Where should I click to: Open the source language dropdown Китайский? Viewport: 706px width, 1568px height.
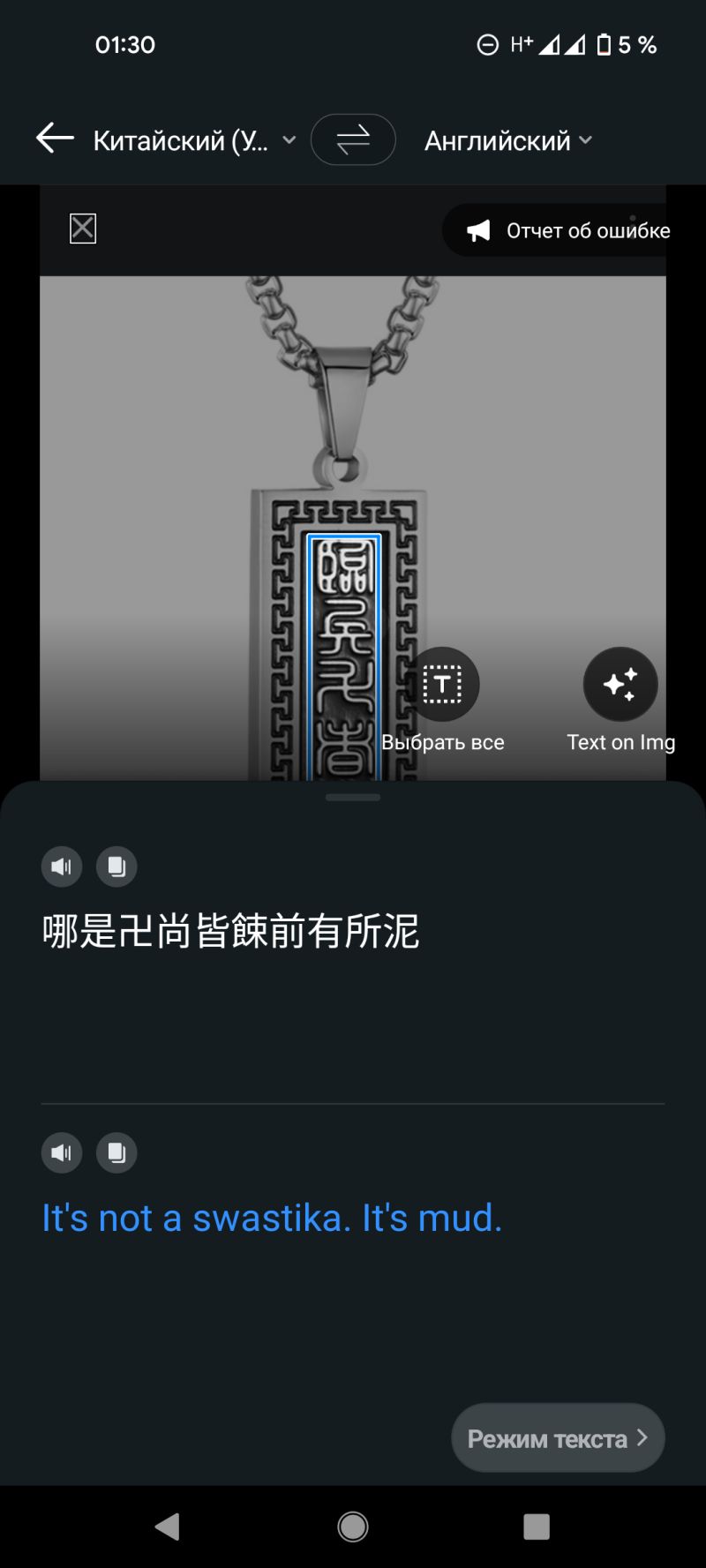[x=194, y=140]
